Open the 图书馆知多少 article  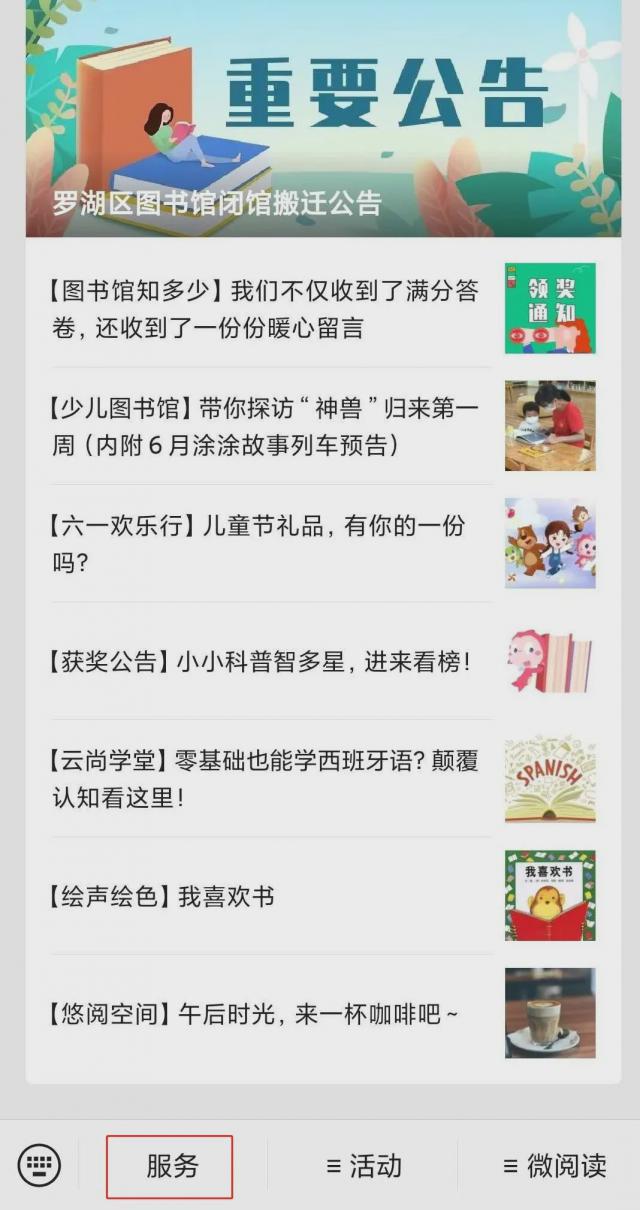point(323,308)
